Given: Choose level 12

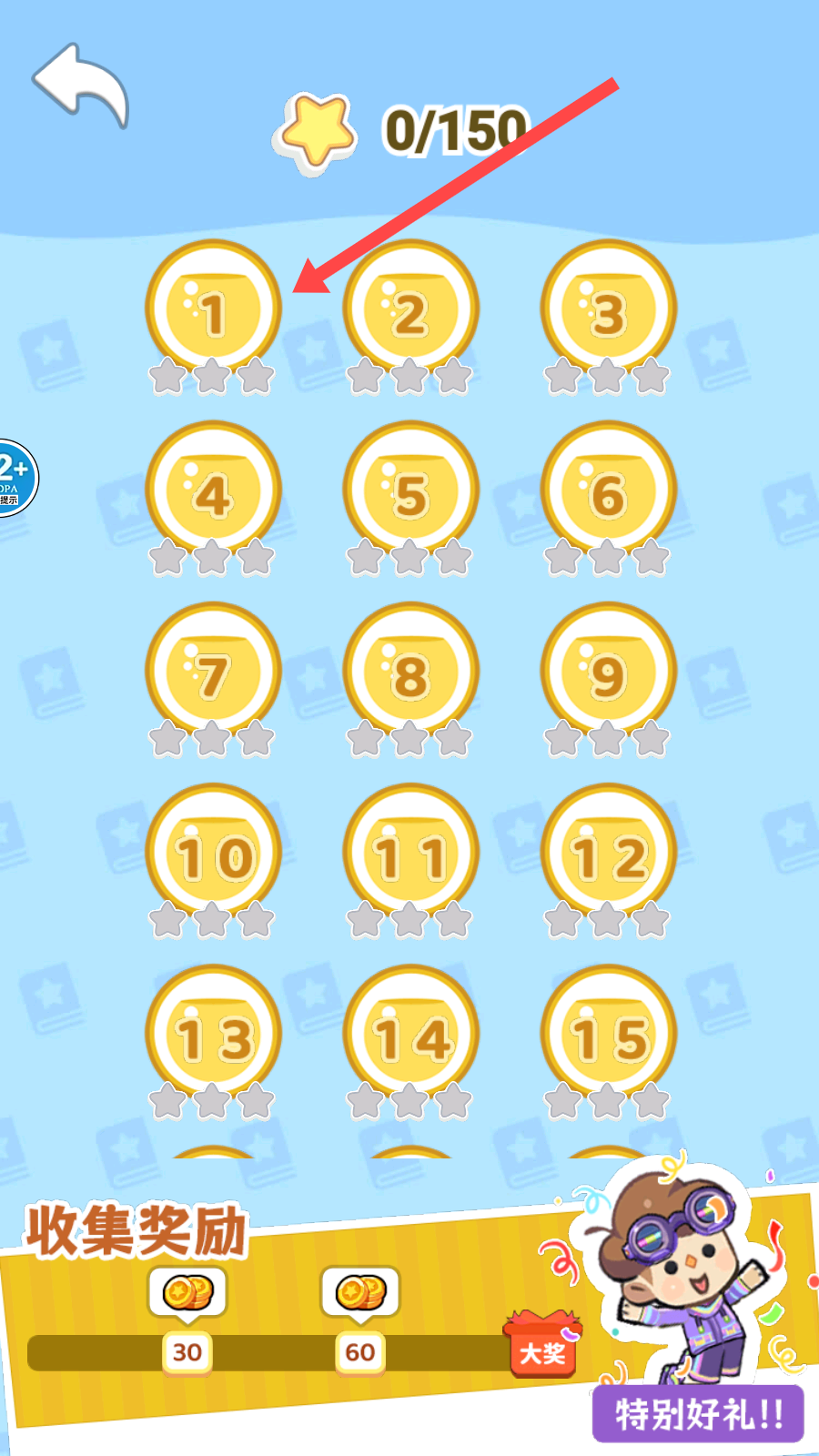Looking at the screenshot, I should 608,854.
